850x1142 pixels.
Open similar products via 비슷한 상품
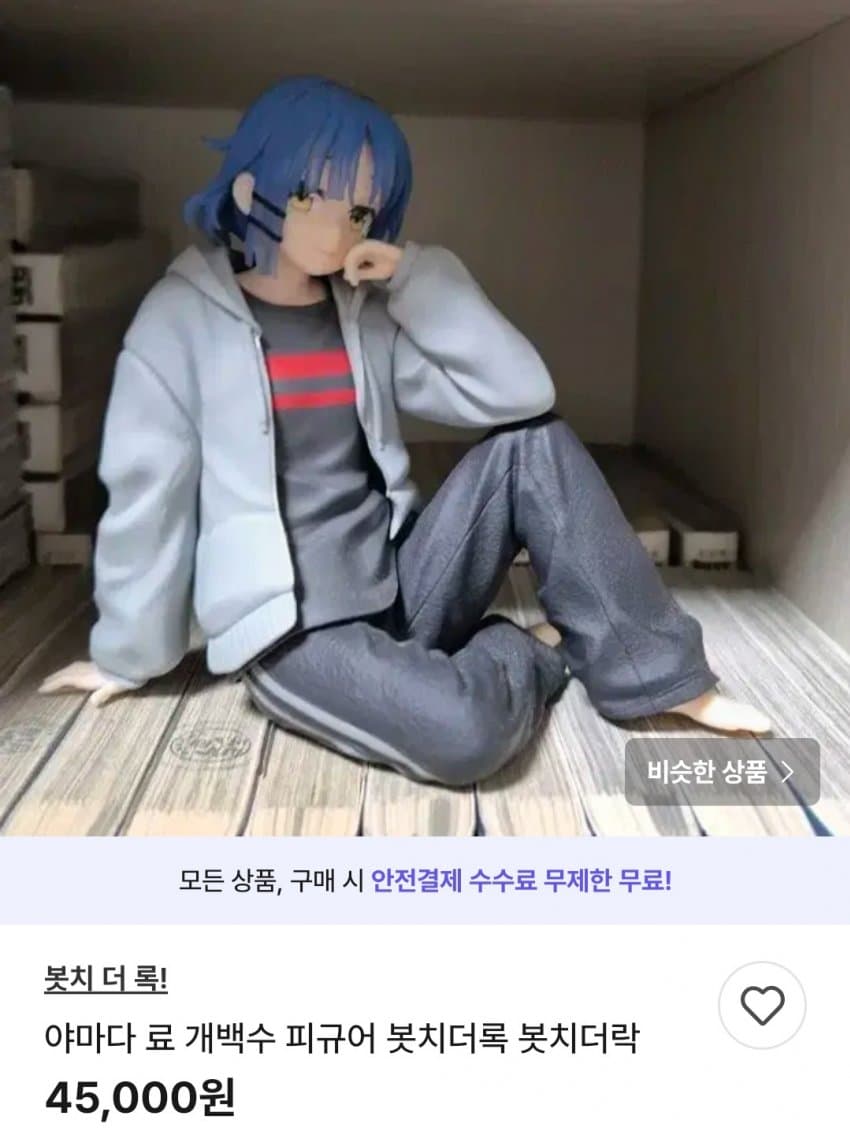tap(721, 771)
